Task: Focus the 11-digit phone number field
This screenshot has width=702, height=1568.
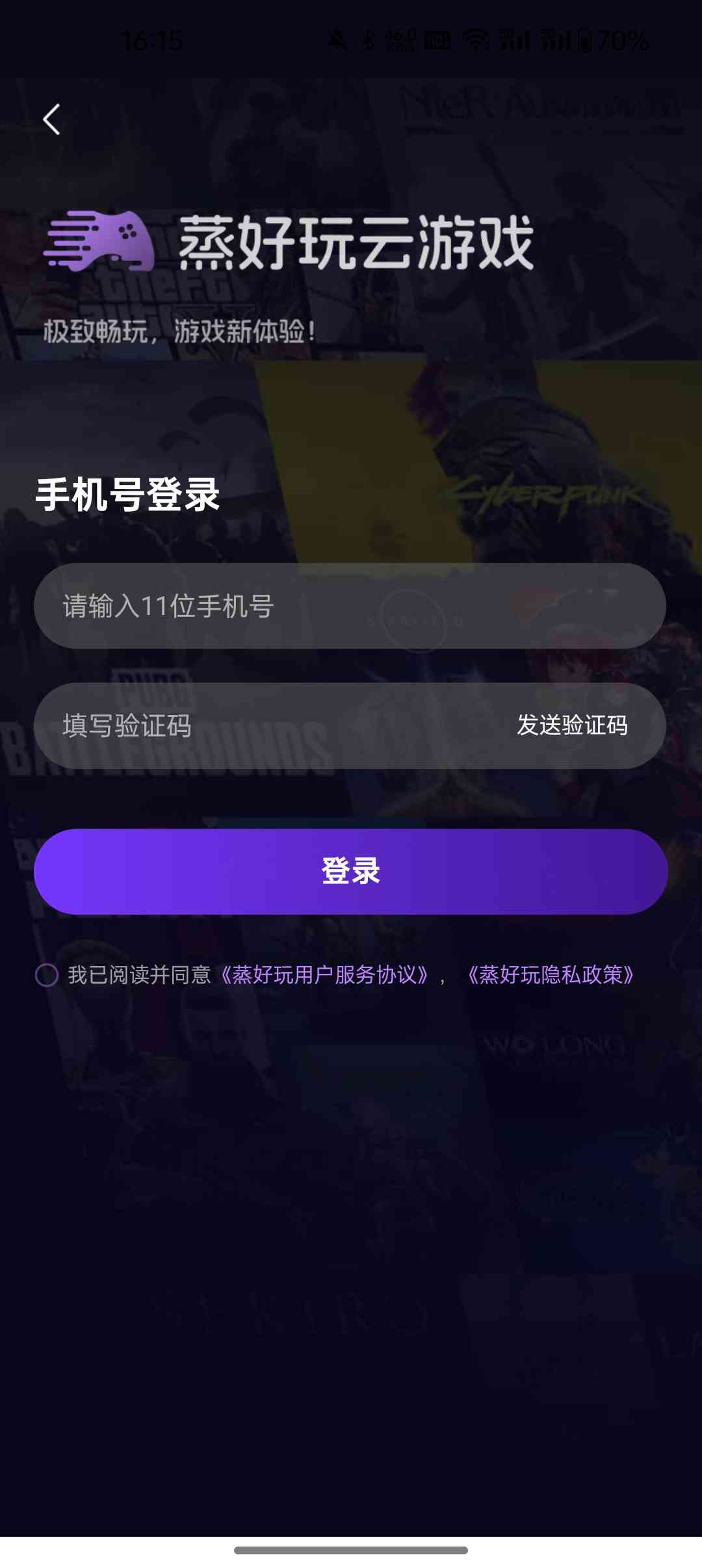Action: point(350,606)
